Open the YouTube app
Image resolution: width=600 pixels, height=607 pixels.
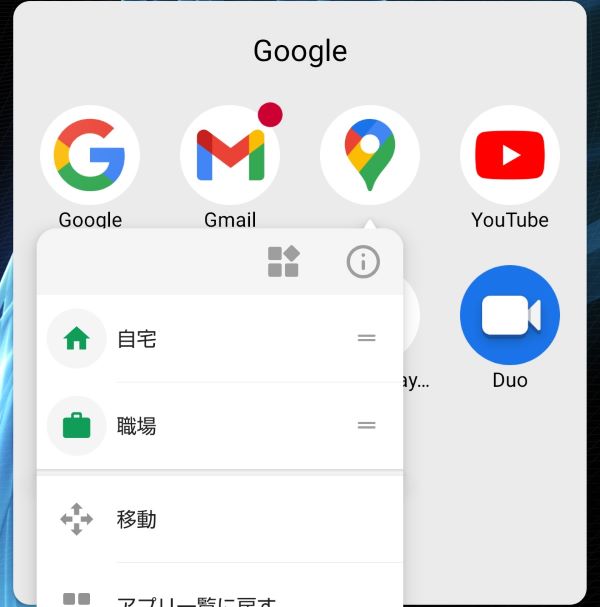coord(510,156)
